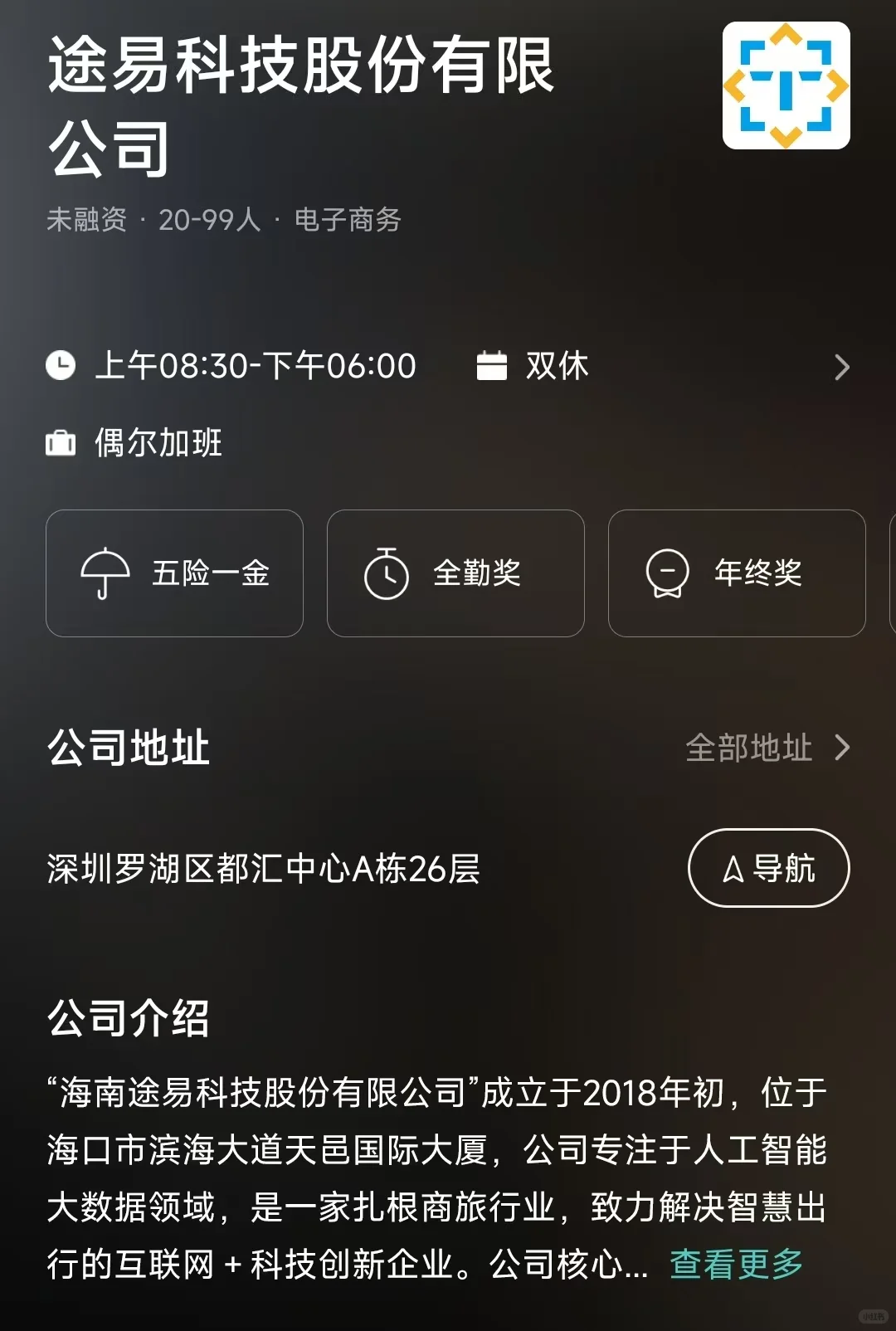This screenshot has width=896, height=1331.
Task: Tap the 五险一金 benefit chip
Action: point(174,573)
